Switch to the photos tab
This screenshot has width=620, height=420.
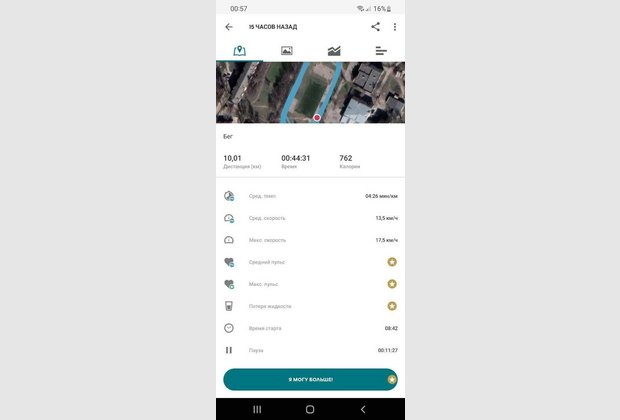coord(286,50)
